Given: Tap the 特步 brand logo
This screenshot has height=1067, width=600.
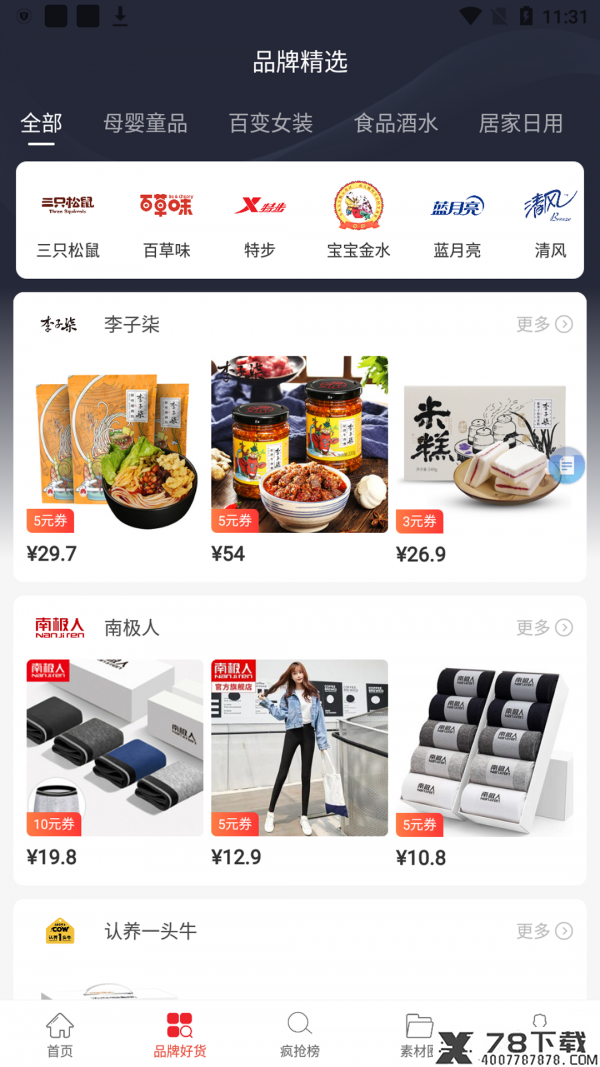Looking at the screenshot, I should (260, 206).
